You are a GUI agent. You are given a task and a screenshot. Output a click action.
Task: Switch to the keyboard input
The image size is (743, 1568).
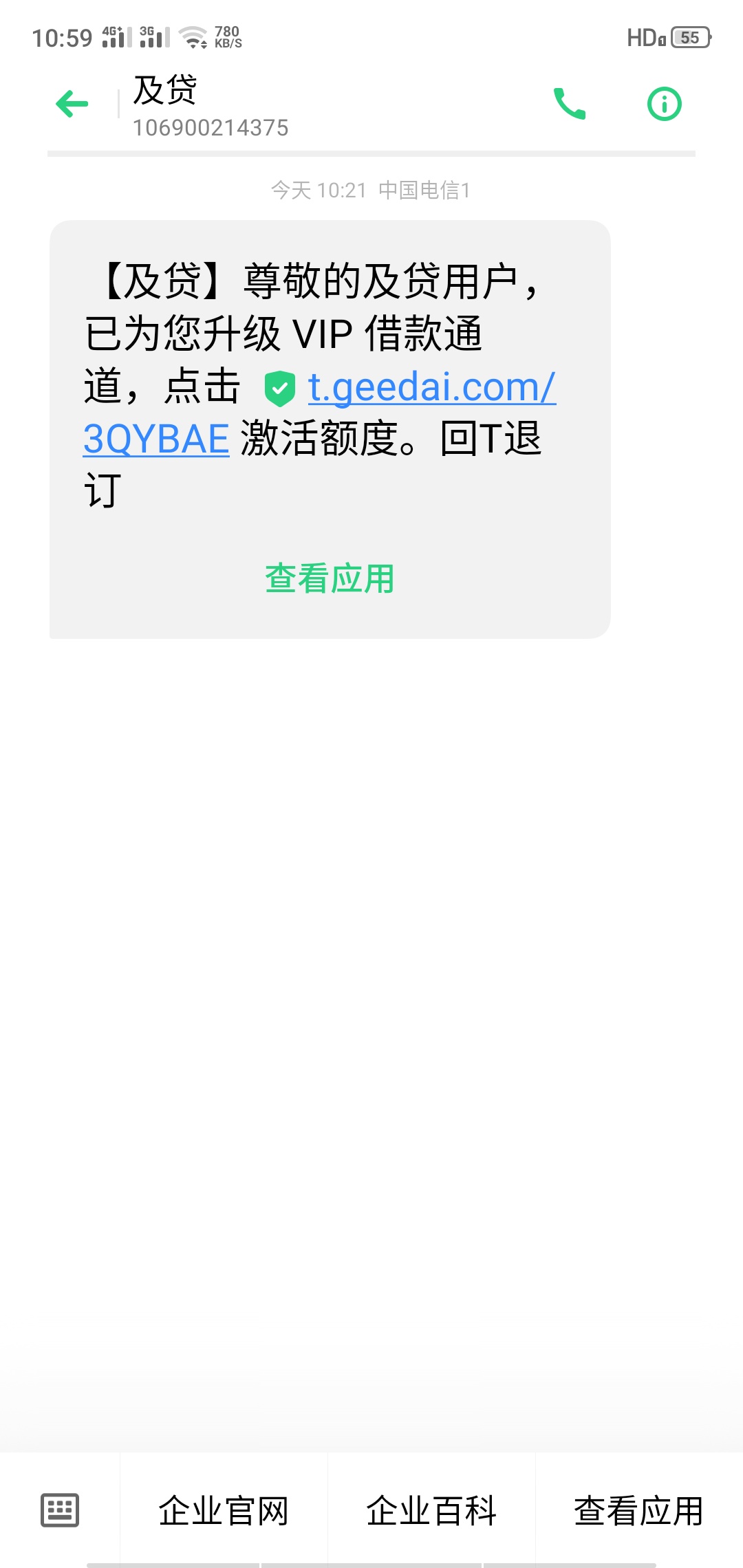tap(60, 1510)
